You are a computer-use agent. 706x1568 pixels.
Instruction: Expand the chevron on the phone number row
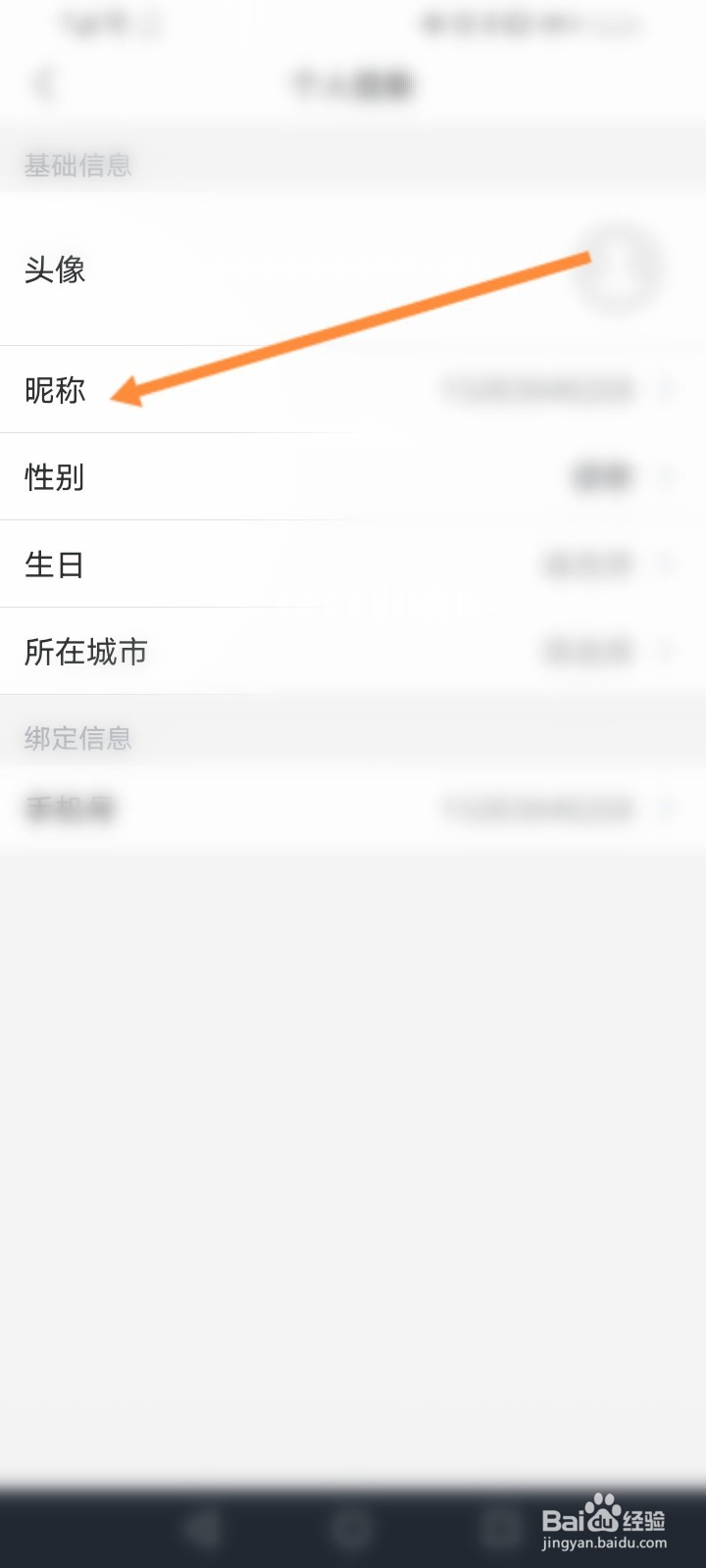668,808
